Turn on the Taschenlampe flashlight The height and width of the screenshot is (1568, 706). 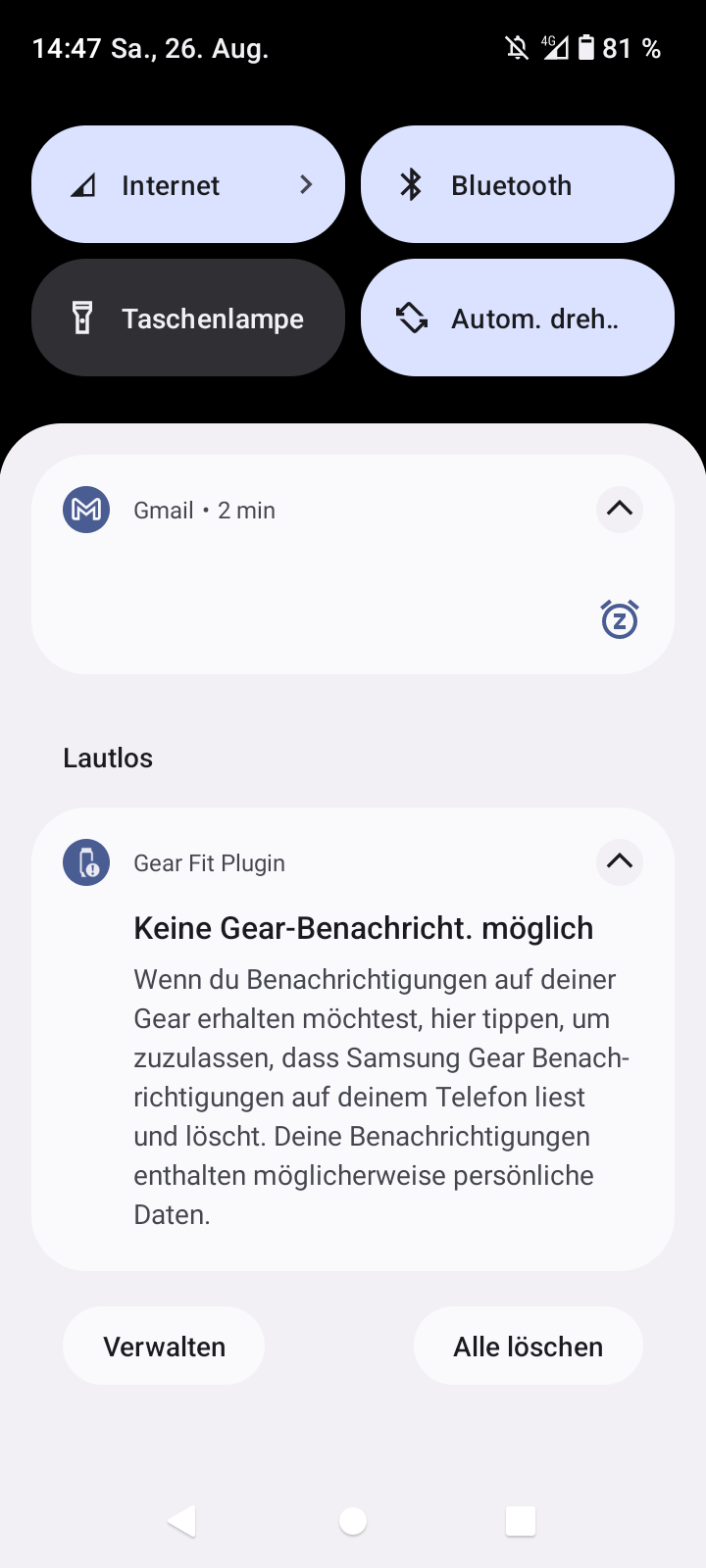tap(187, 318)
